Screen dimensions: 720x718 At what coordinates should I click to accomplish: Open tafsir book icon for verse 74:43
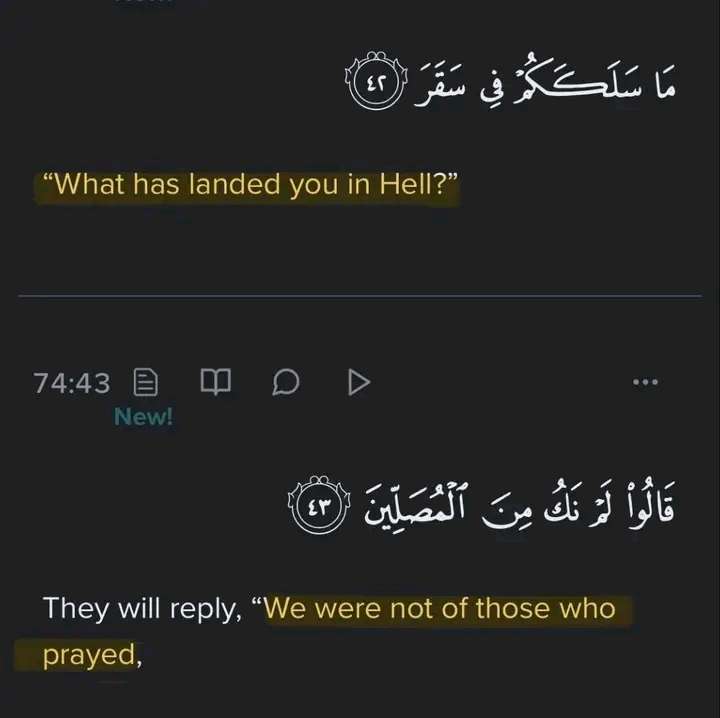216,382
